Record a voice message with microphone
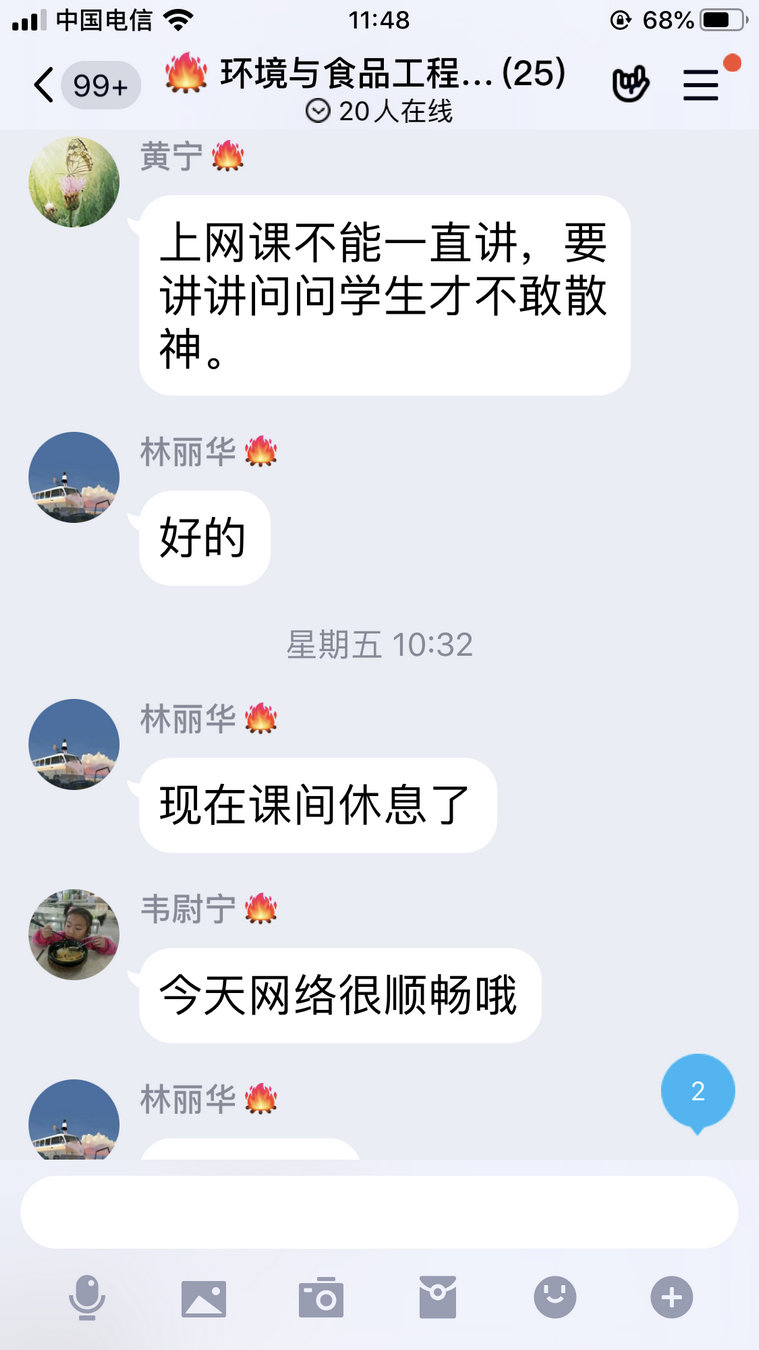 click(87, 1298)
